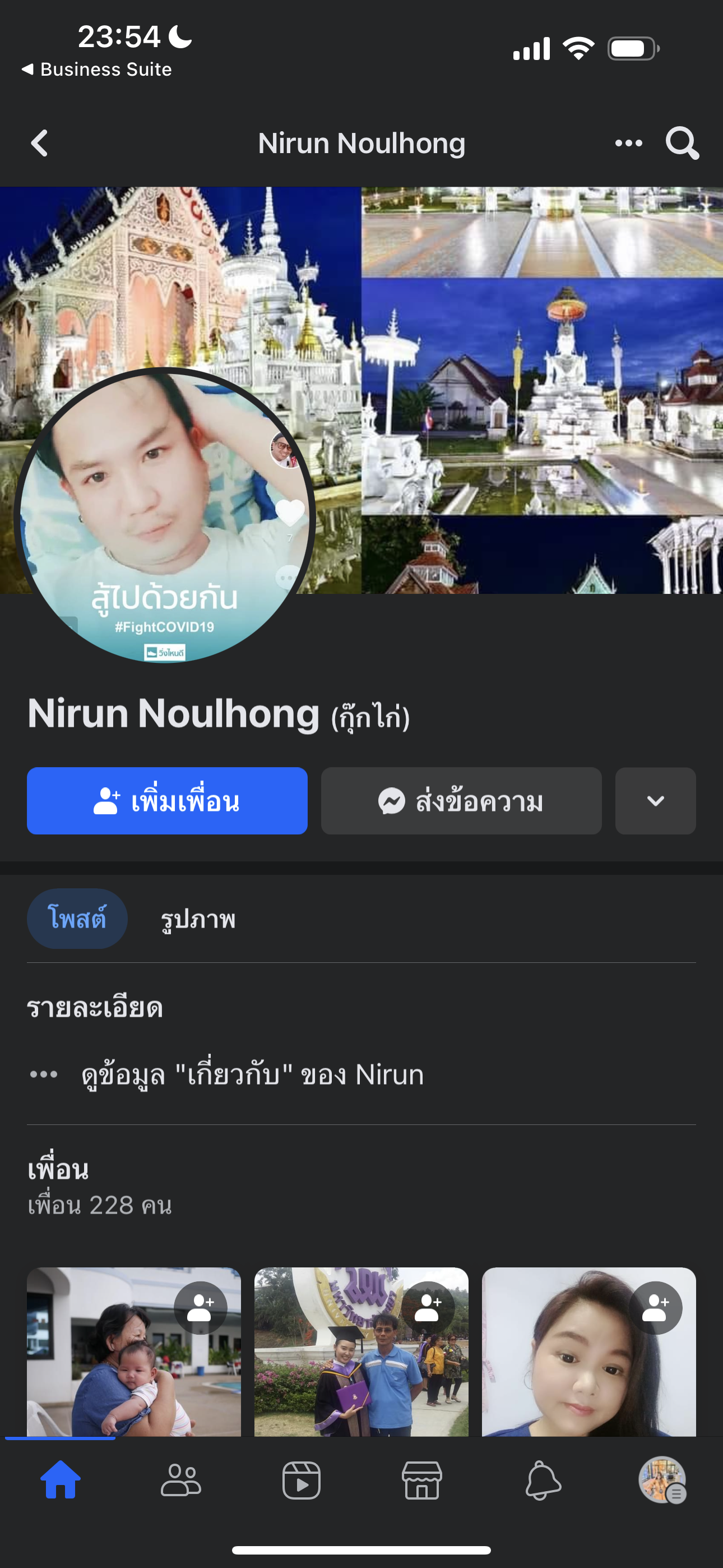Open the three-dot more options menu
The height and width of the screenshot is (1568, 723).
click(628, 144)
